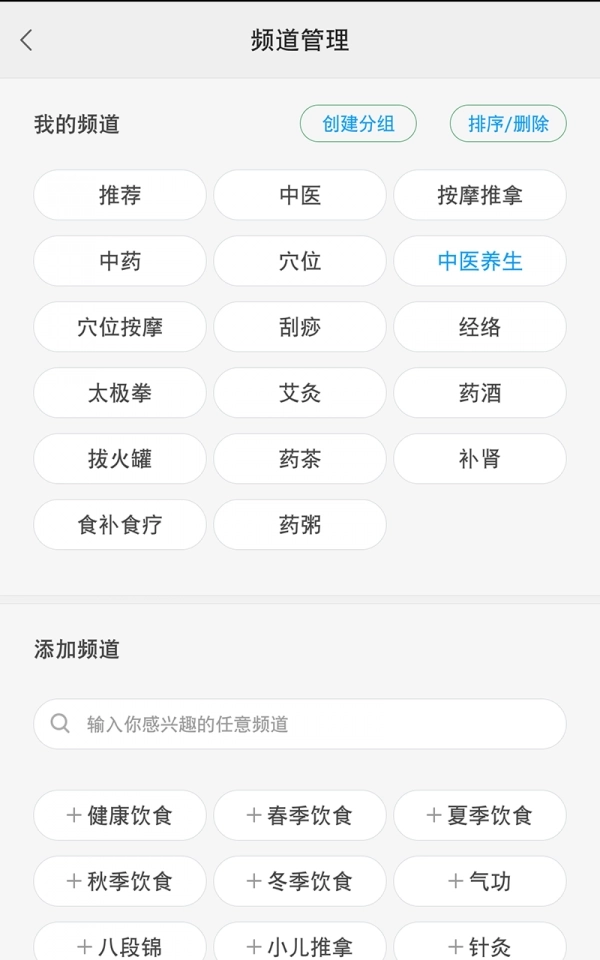
Task: Select the 艾灸 channel chip
Action: [300, 393]
